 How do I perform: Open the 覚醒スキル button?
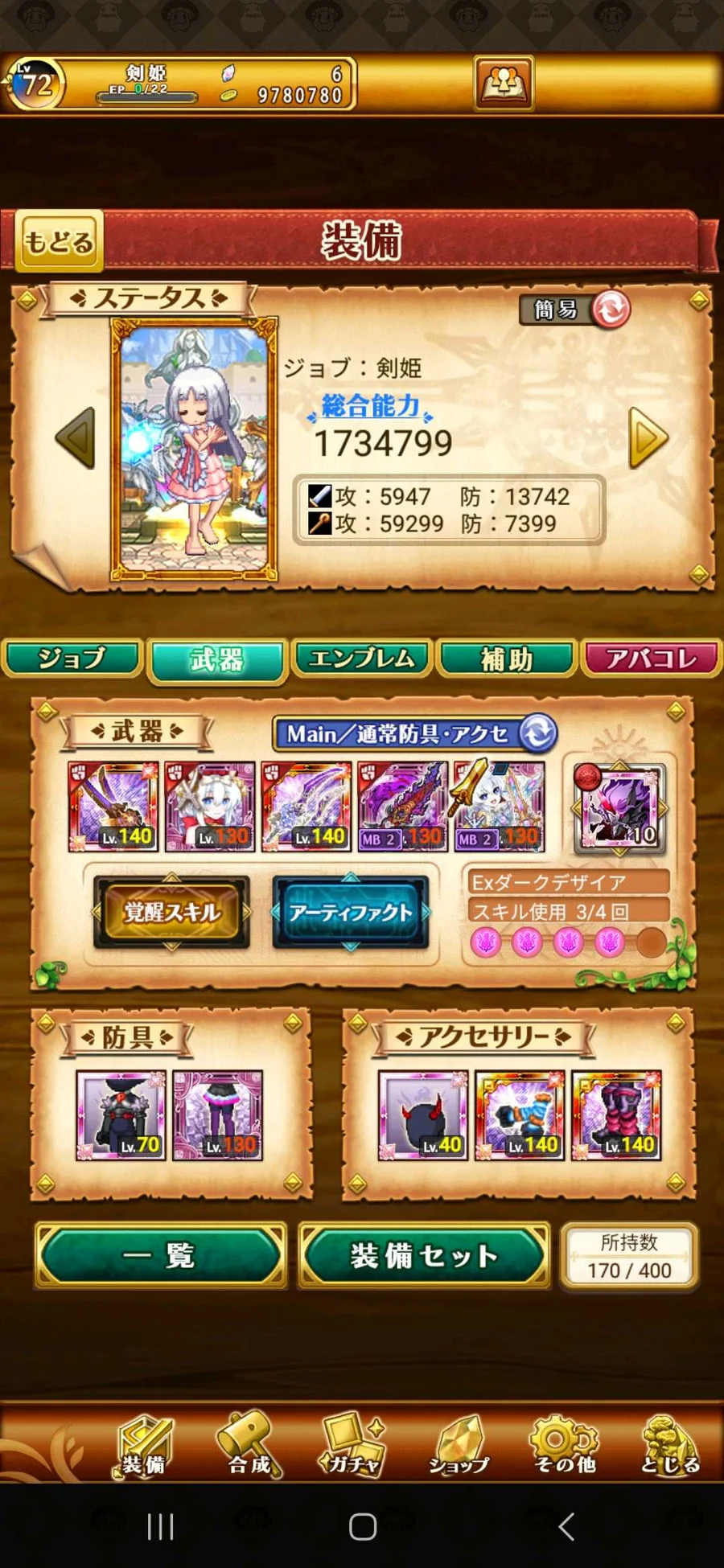[171, 912]
